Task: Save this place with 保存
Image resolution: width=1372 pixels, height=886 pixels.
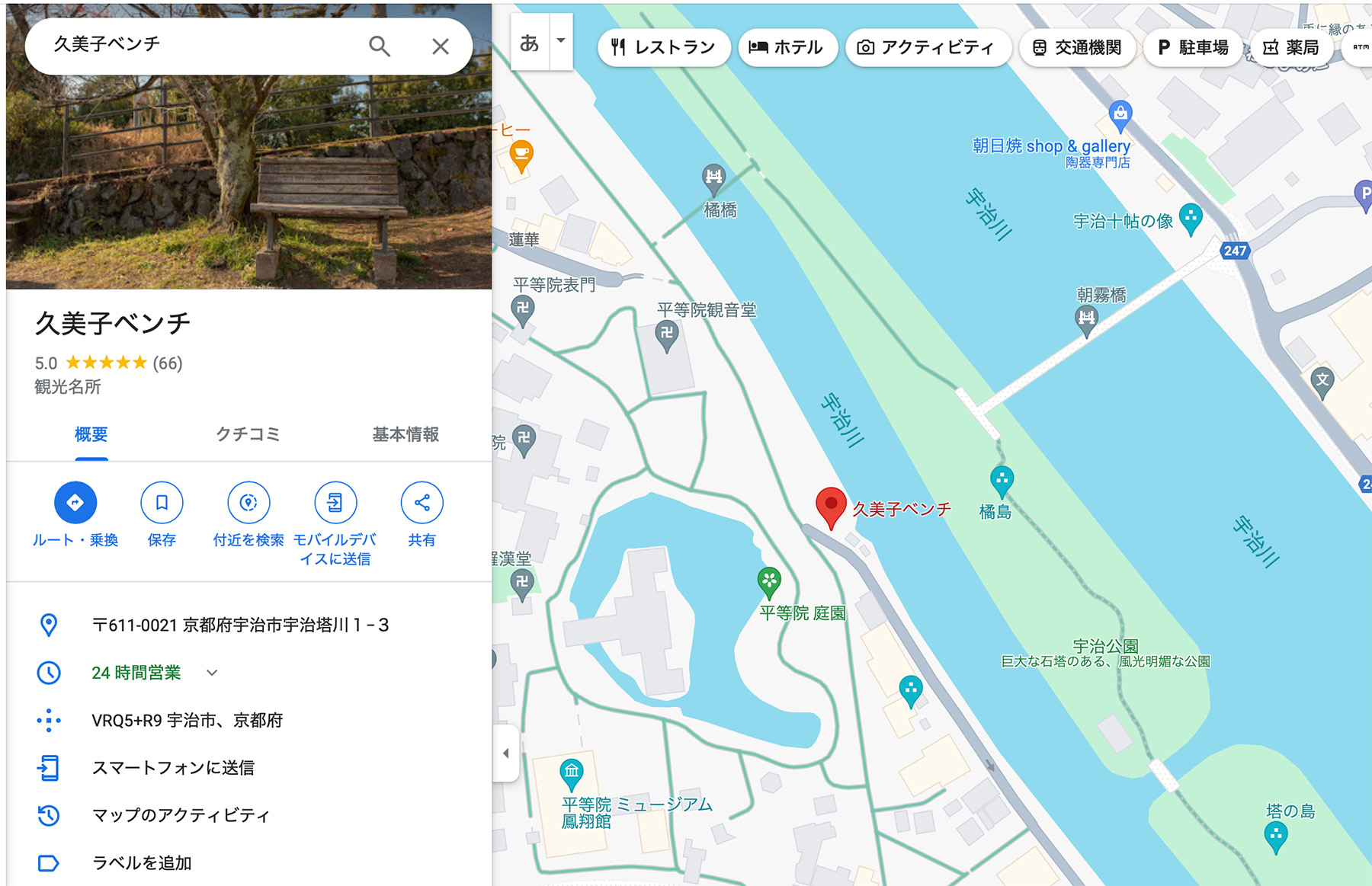Action: 162,503
